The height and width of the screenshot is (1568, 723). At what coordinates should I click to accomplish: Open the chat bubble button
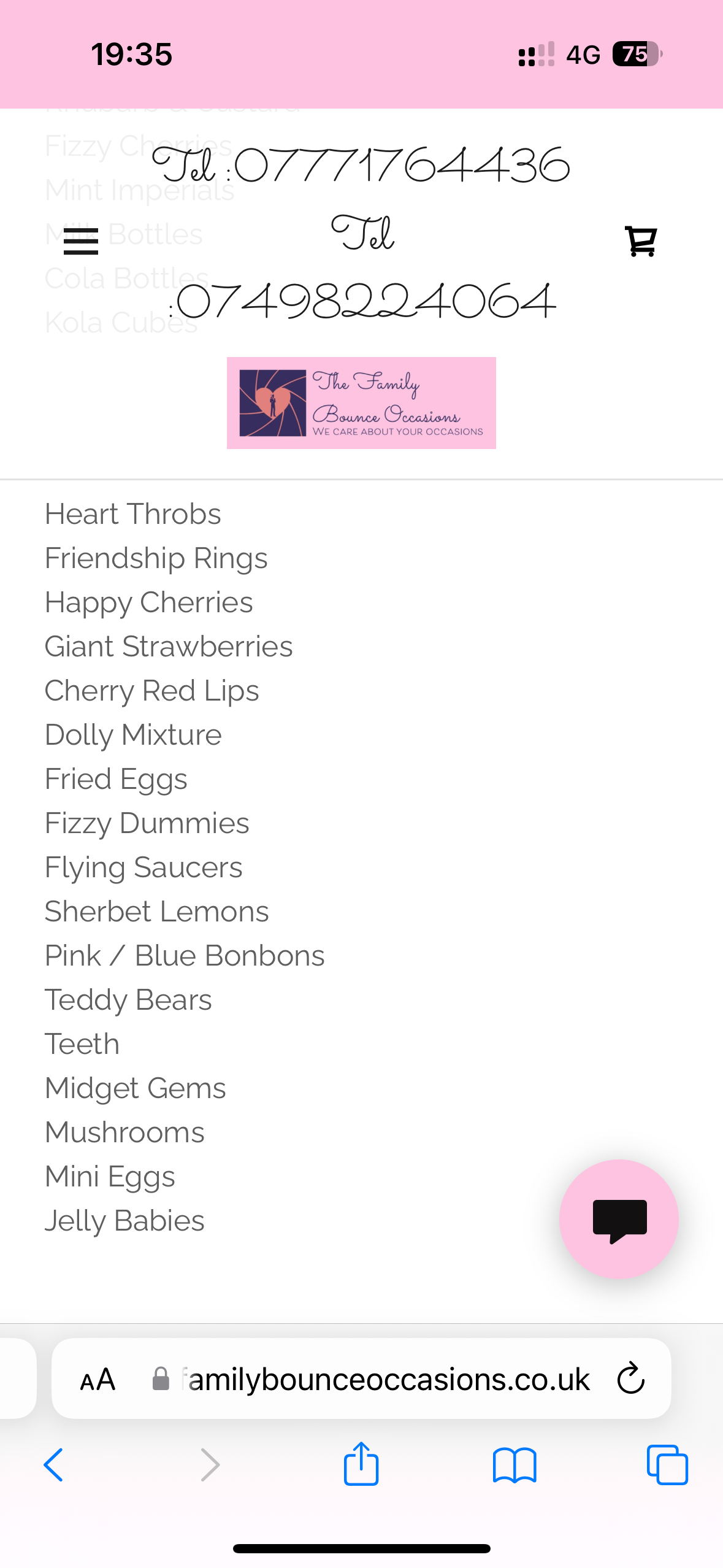[x=619, y=1219]
